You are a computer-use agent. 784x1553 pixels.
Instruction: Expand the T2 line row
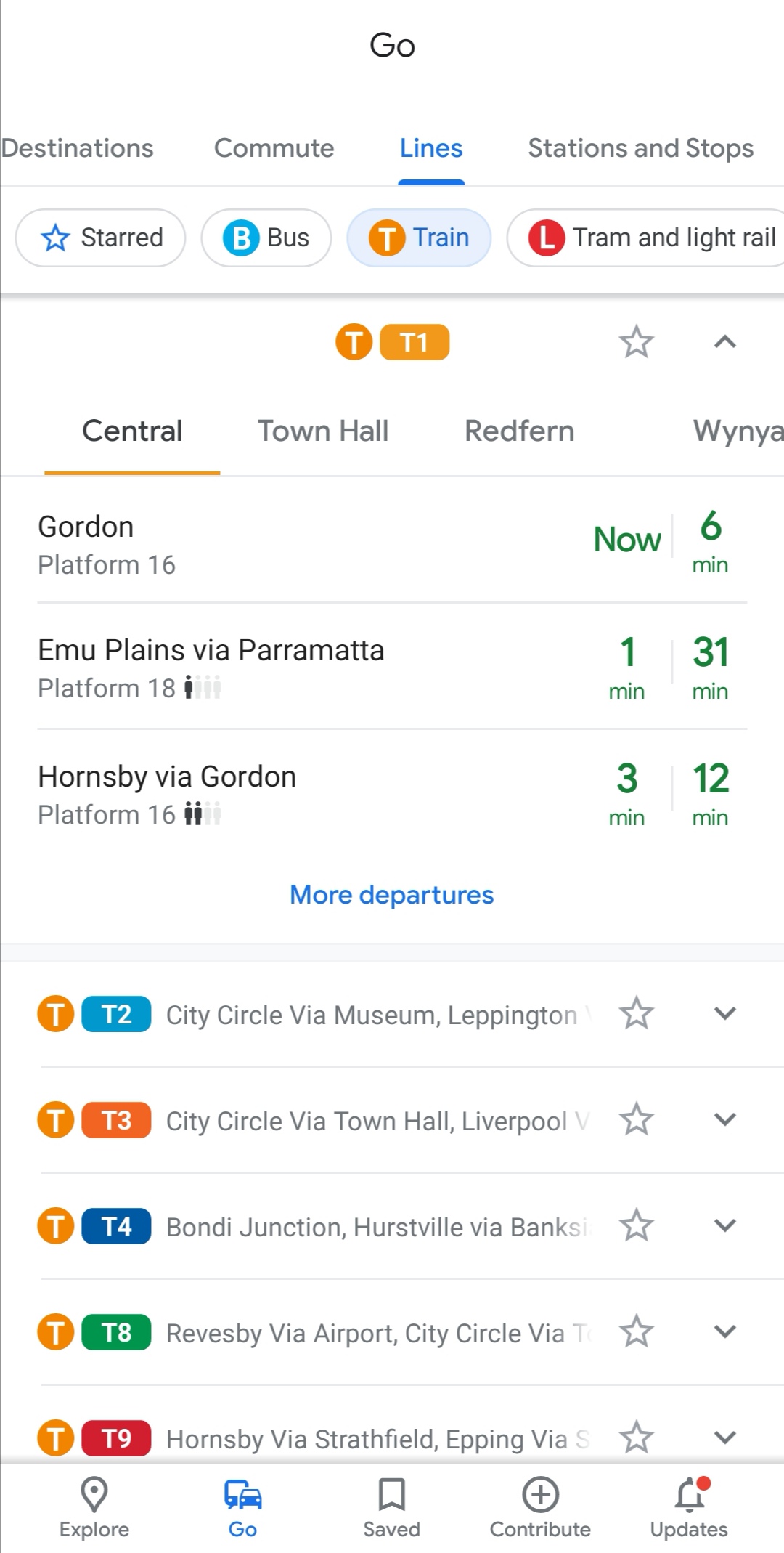pos(725,1013)
